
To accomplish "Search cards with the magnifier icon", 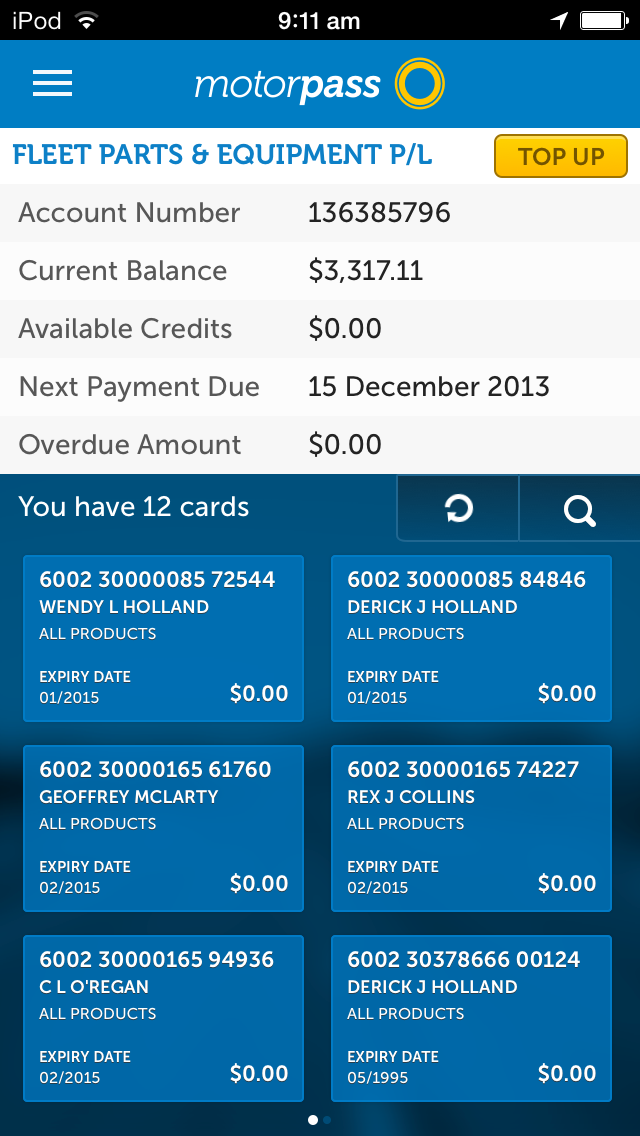I will point(580,509).
